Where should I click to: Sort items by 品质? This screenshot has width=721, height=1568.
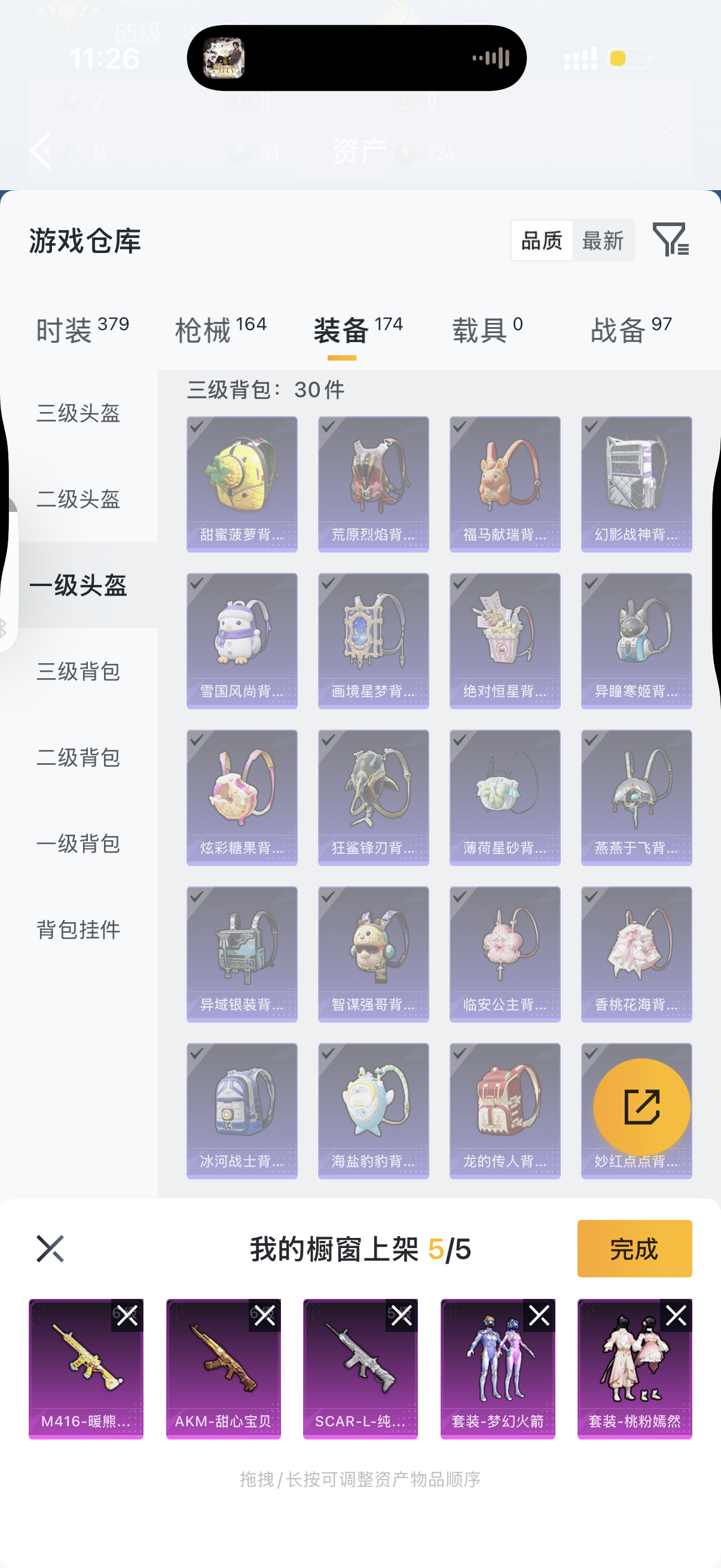pos(542,241)
